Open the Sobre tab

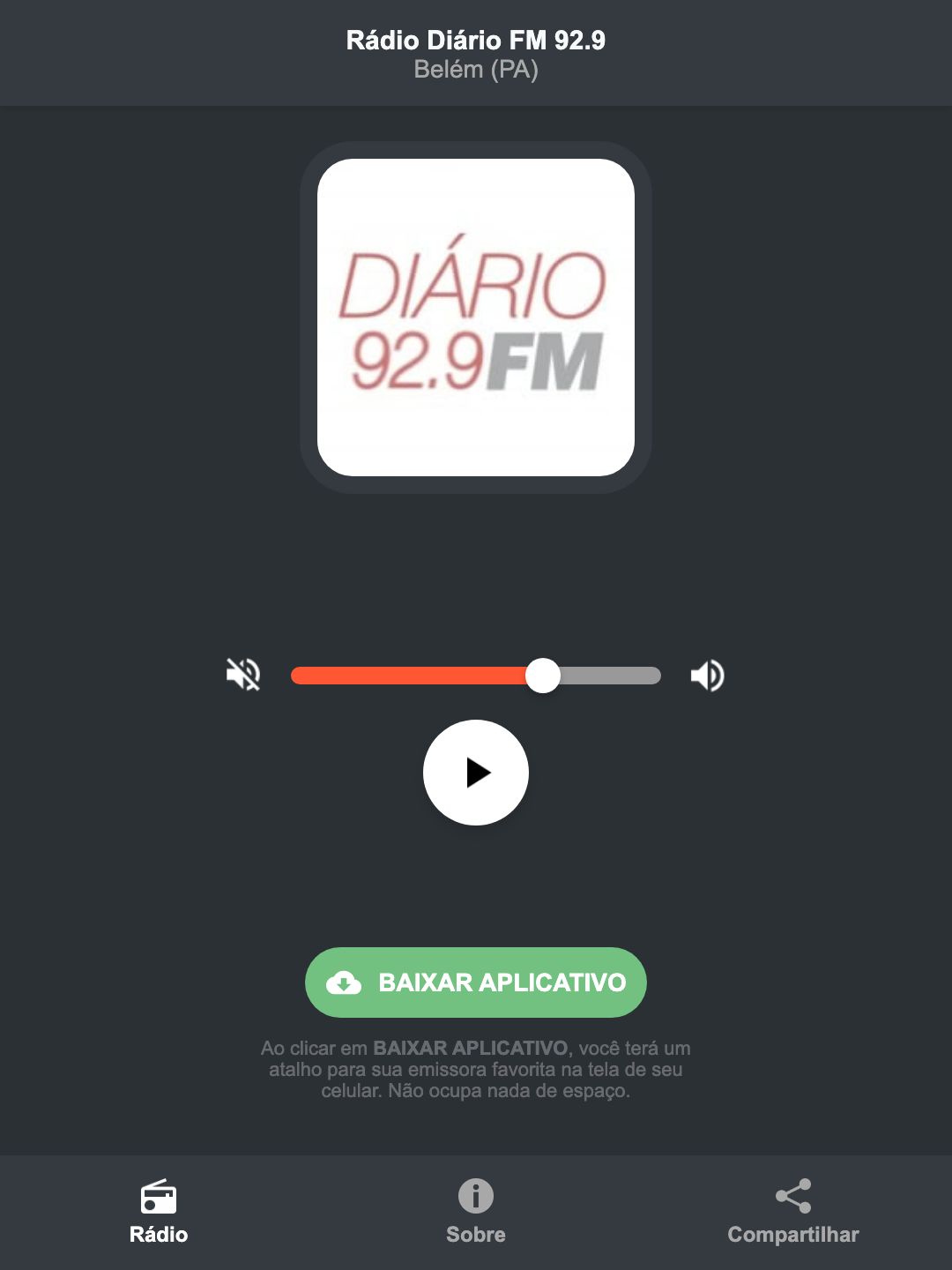pyautogui.click(x=475, y=1234)
